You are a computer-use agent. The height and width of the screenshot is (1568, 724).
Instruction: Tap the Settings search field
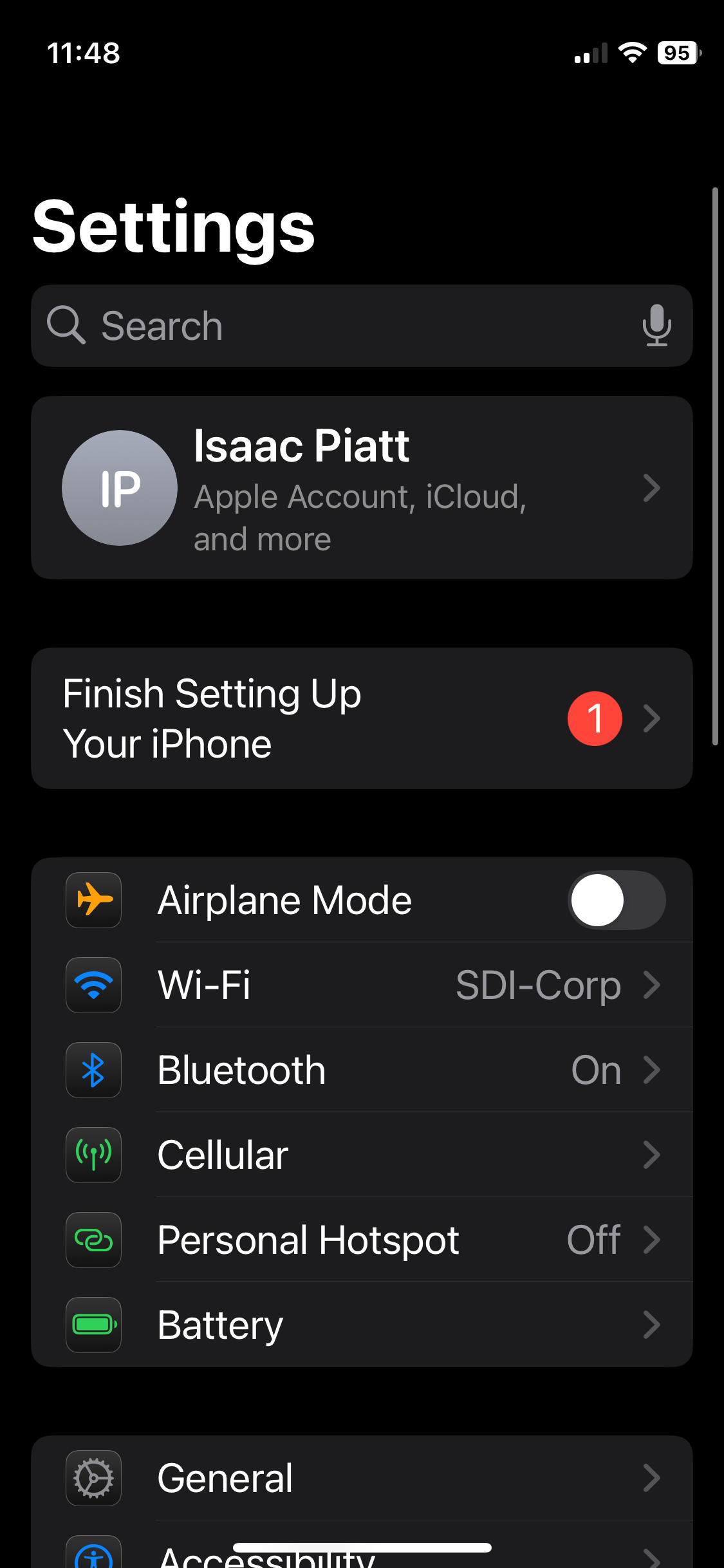[335, 326]
